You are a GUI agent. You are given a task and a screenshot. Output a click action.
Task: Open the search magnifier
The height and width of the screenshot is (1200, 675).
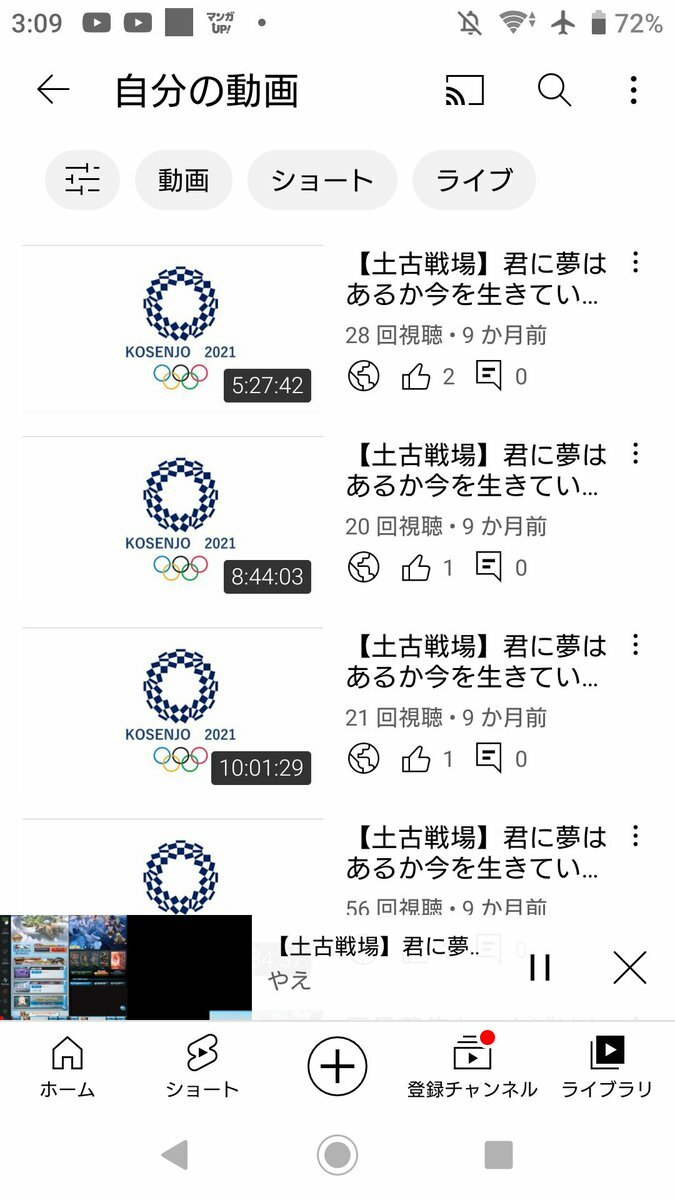[x=554, y=91]
